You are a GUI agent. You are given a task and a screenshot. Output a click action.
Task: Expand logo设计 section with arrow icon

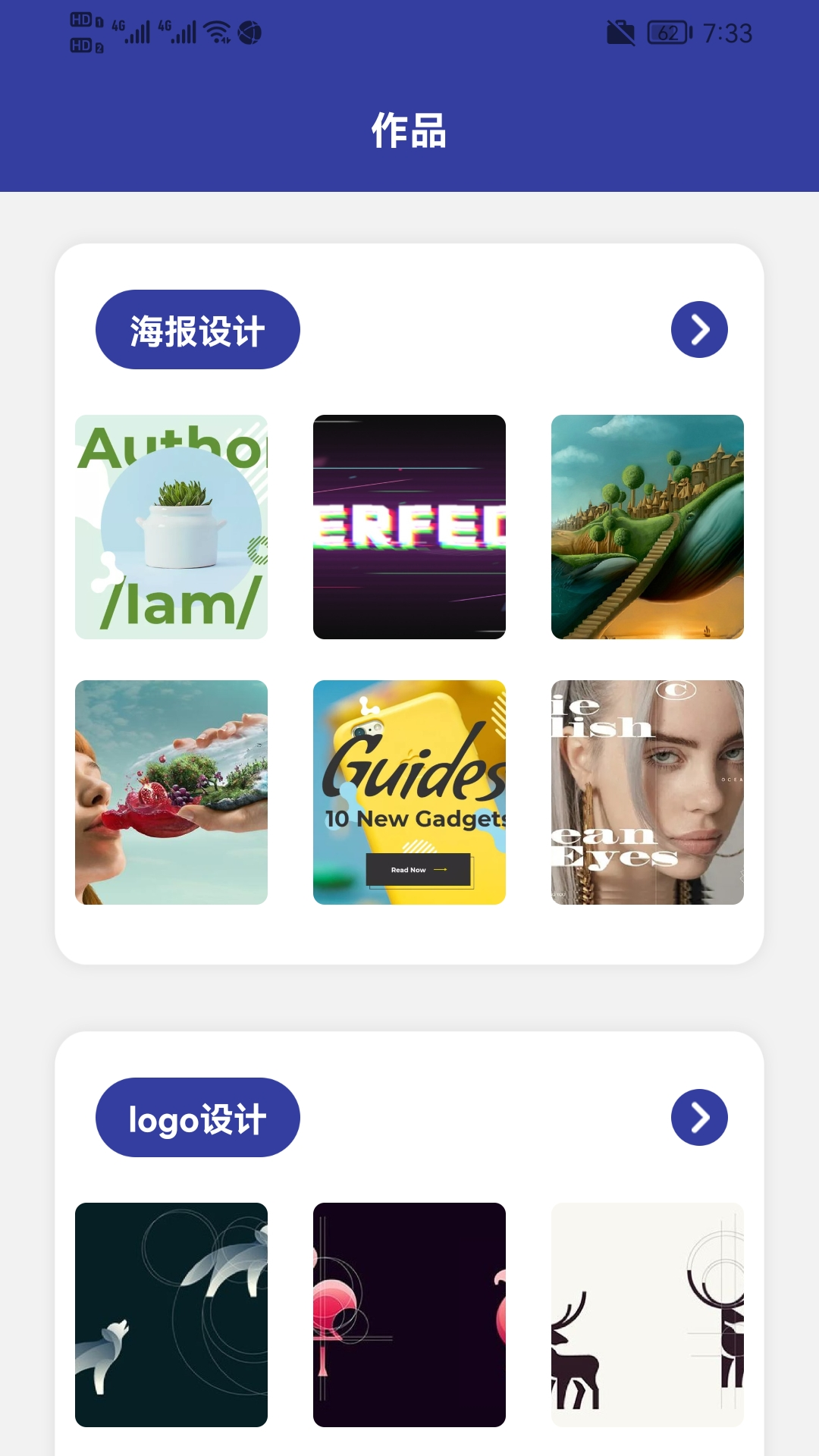[x=698, y=1118]
